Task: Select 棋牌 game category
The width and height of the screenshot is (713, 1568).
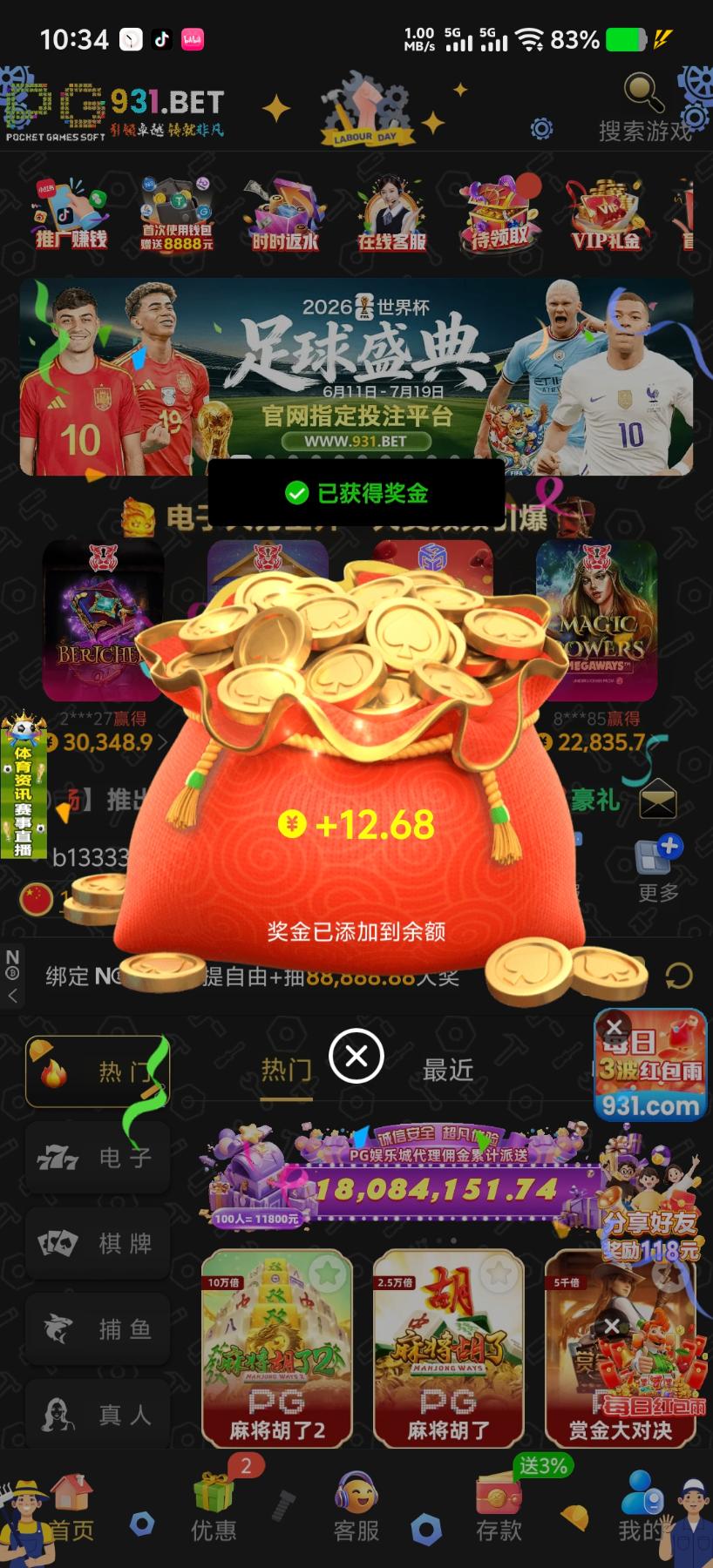Action: pyautogui.click(x=98, y=1243)
